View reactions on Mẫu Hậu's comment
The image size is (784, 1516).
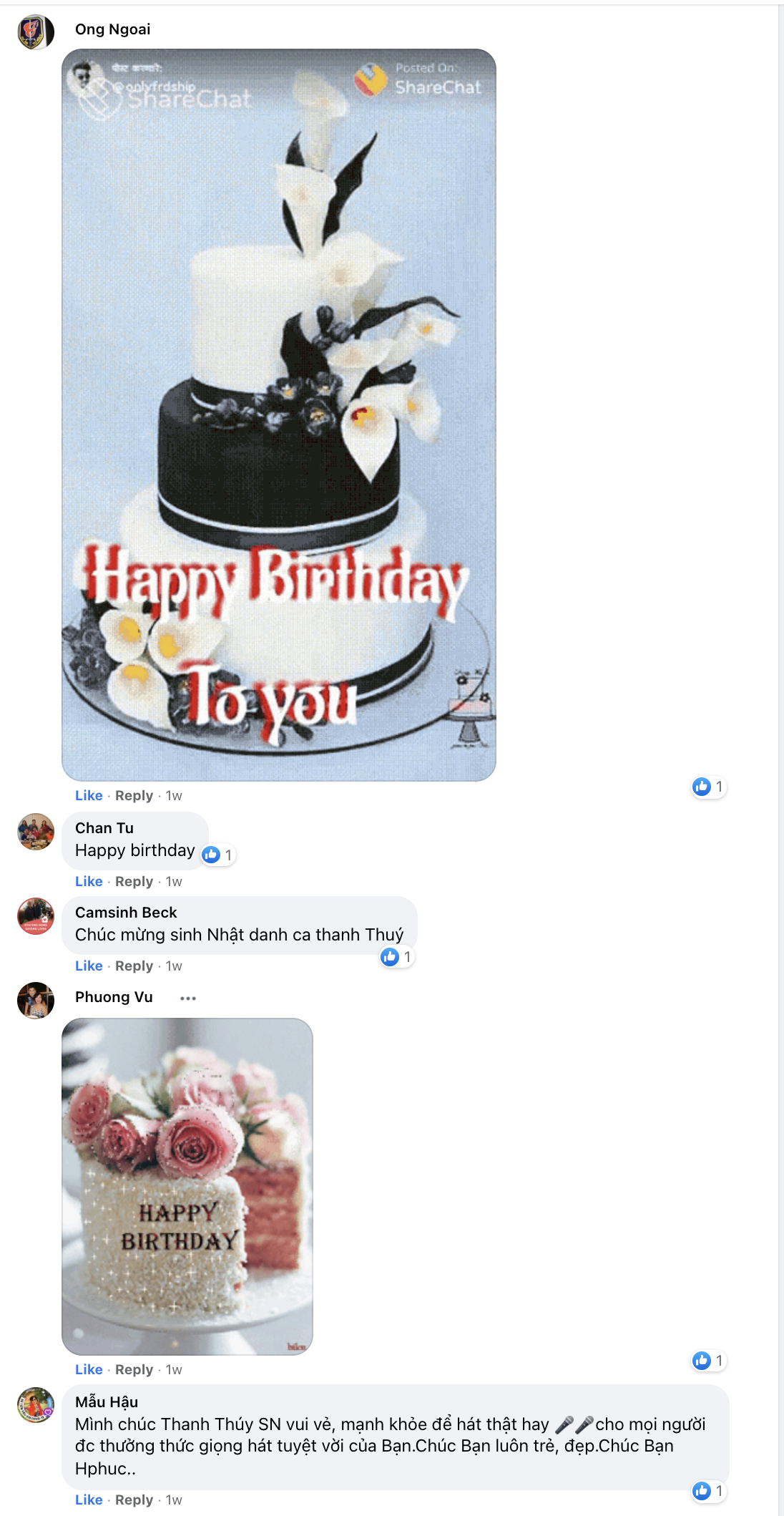pos(708,1491)
